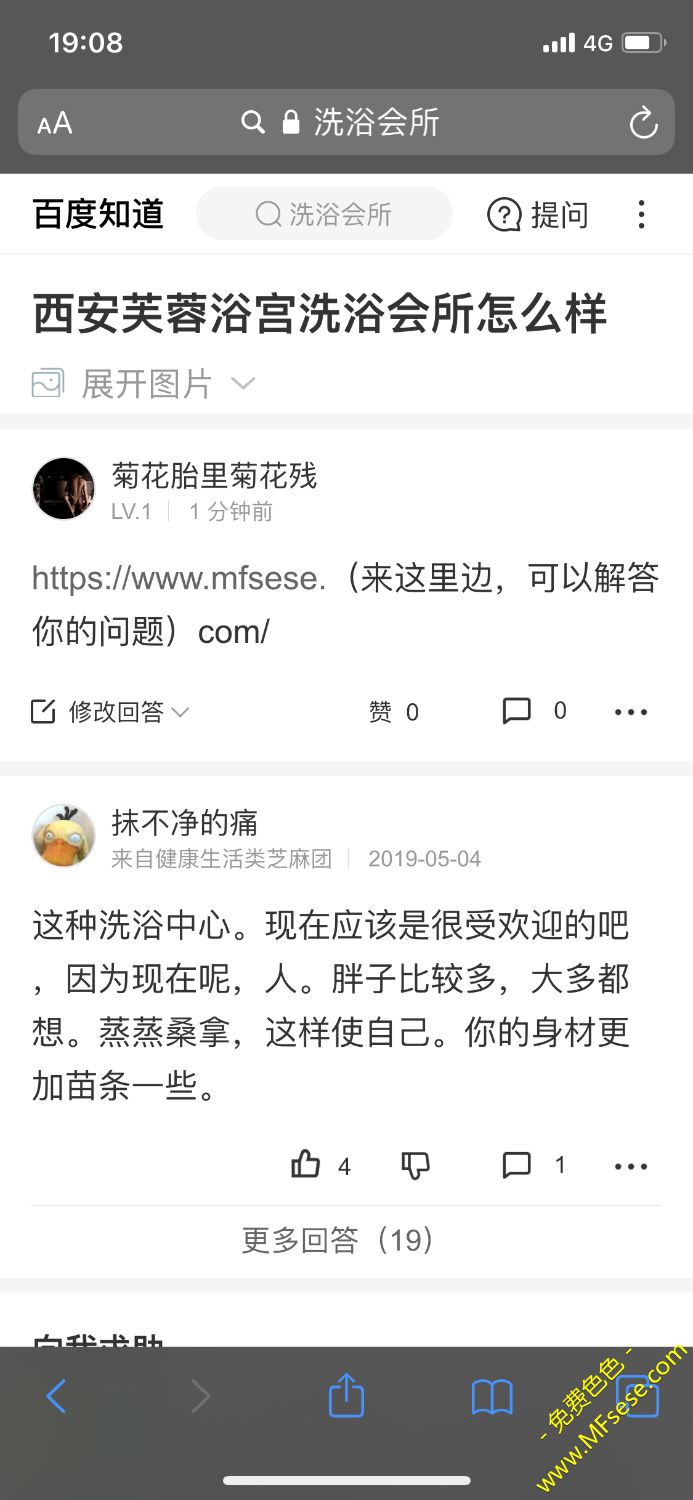This screenshot has height=1500, width=693.
Task: Like 菊花胎里菊花残's answer with 赞
Action: click(393, 712)
